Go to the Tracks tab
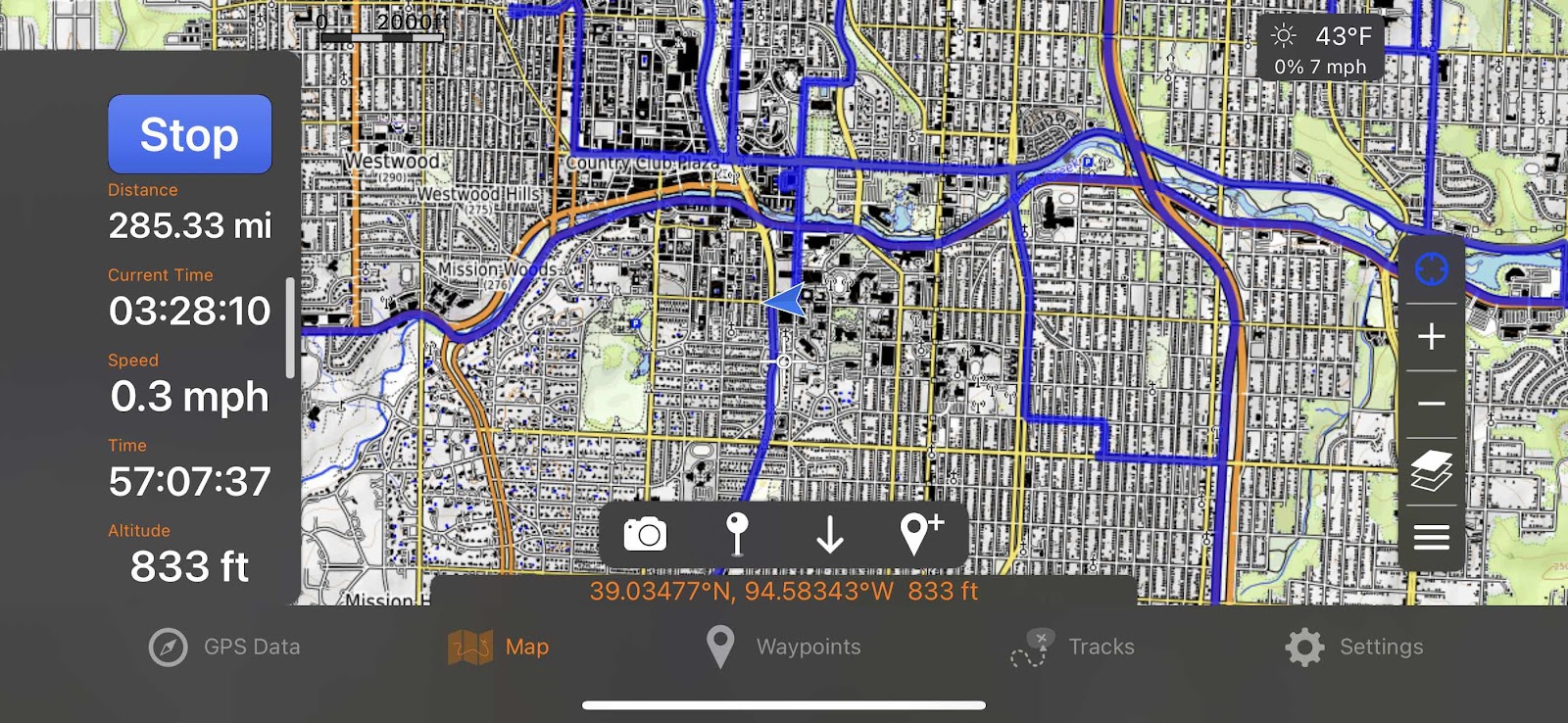 [1072, 647]
